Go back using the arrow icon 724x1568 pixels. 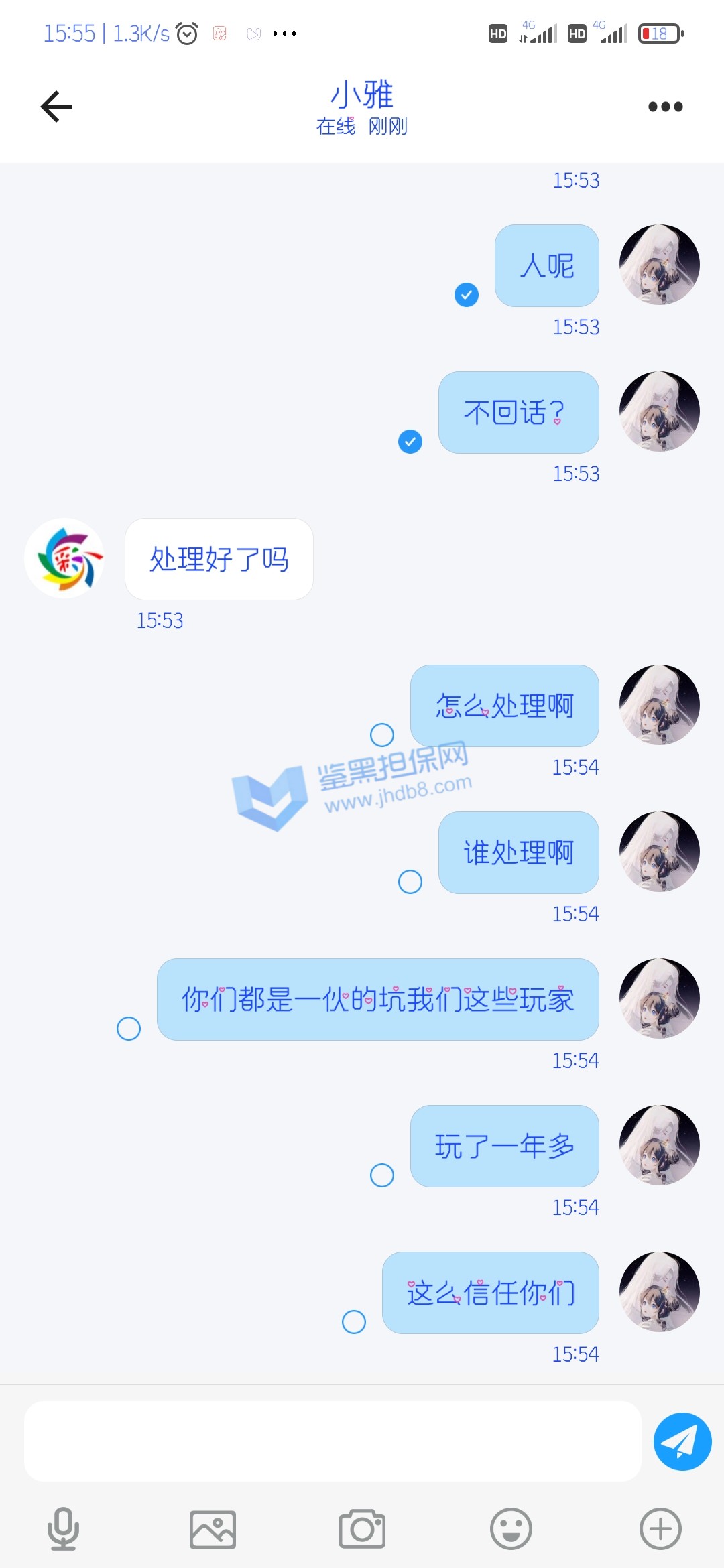(x=56, y=107)
